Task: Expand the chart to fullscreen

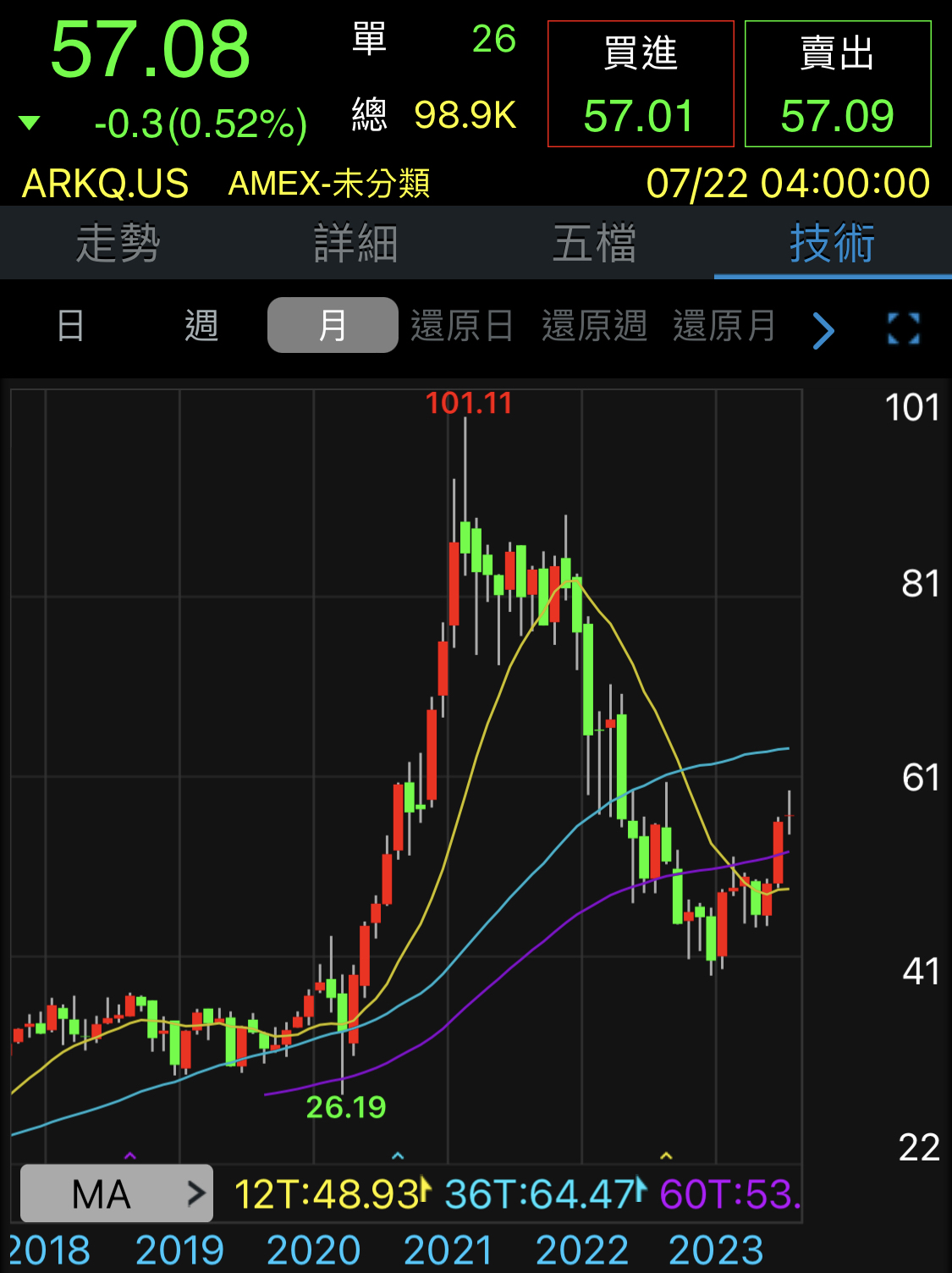Action: coord(904,328)
